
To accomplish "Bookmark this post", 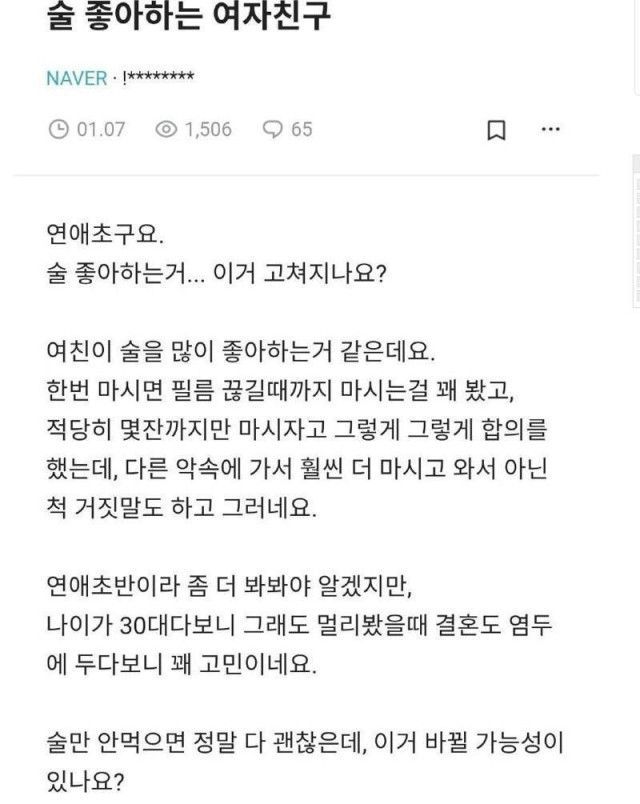I will (x=496, y=130).
